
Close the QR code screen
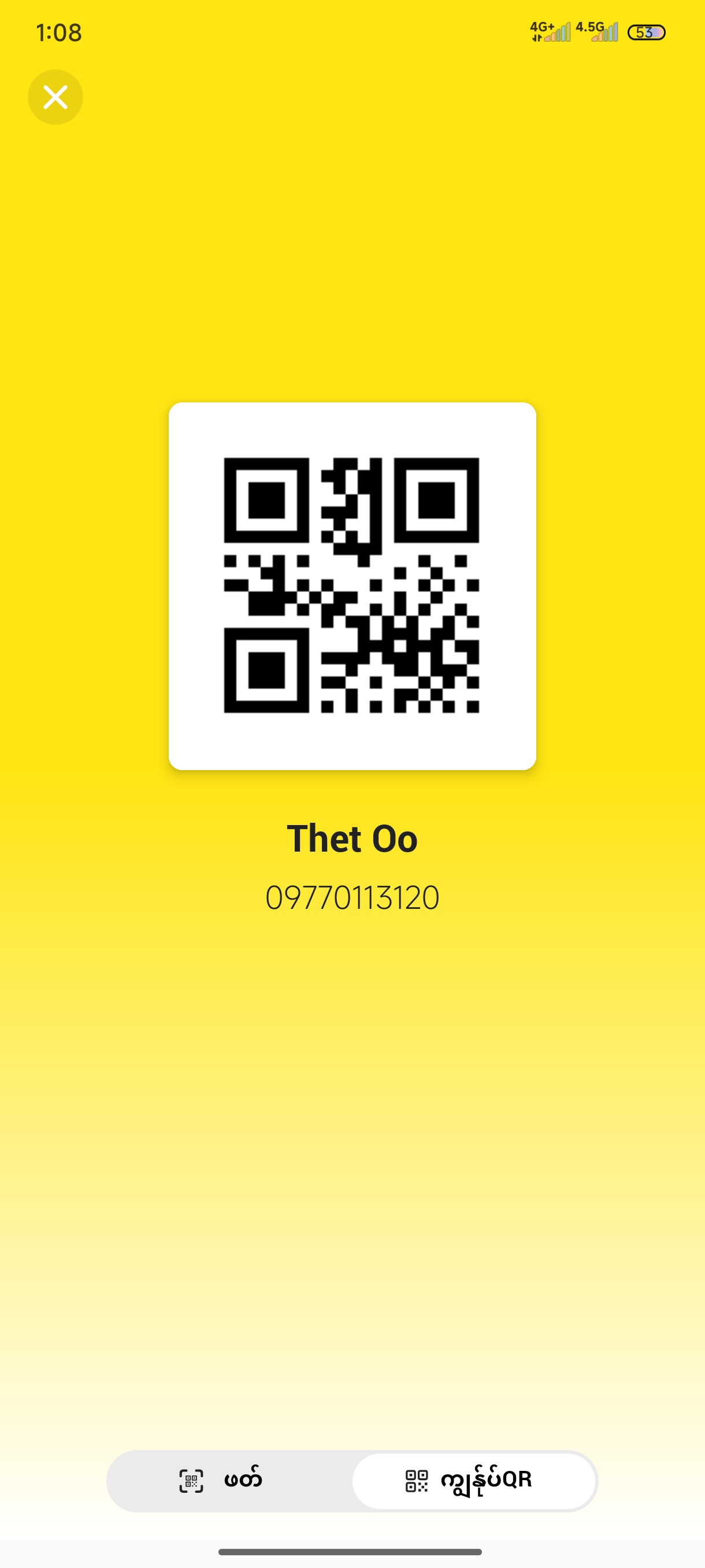tap(55, 97)
